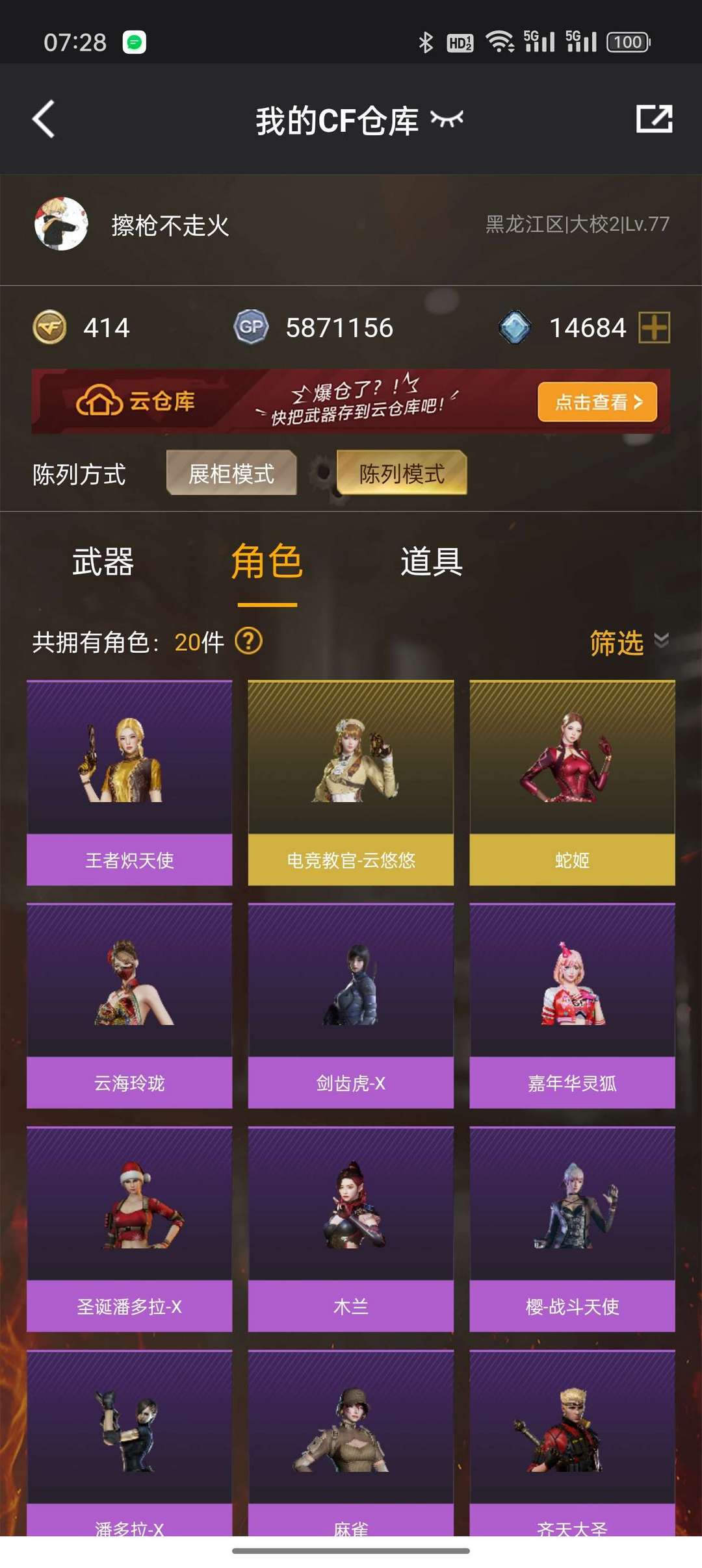The image size is (702, 1568).
Task: Tap the closed-eye icon beside 我的CF仓库
Action: 447,120
